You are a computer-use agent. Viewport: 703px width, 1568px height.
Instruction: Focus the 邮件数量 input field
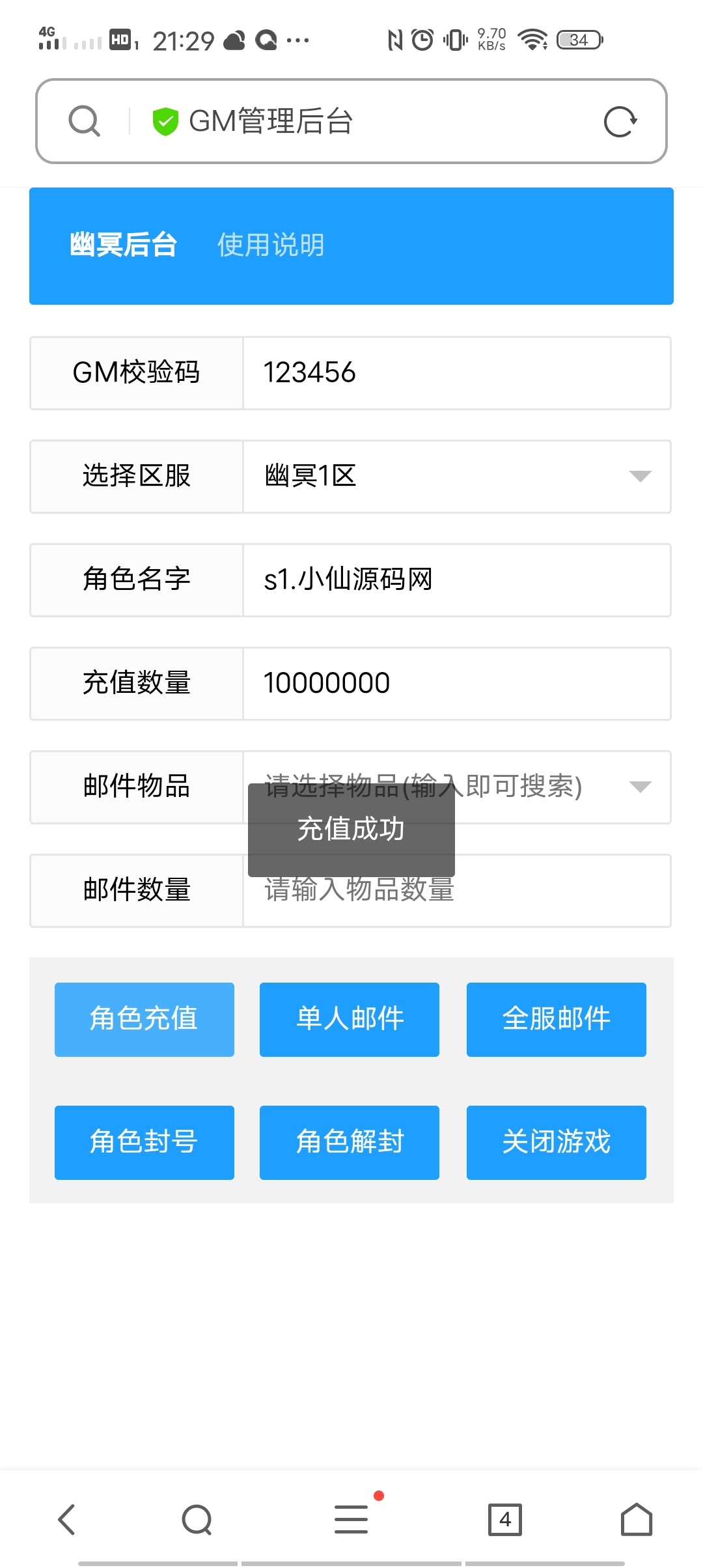point(457,891)
